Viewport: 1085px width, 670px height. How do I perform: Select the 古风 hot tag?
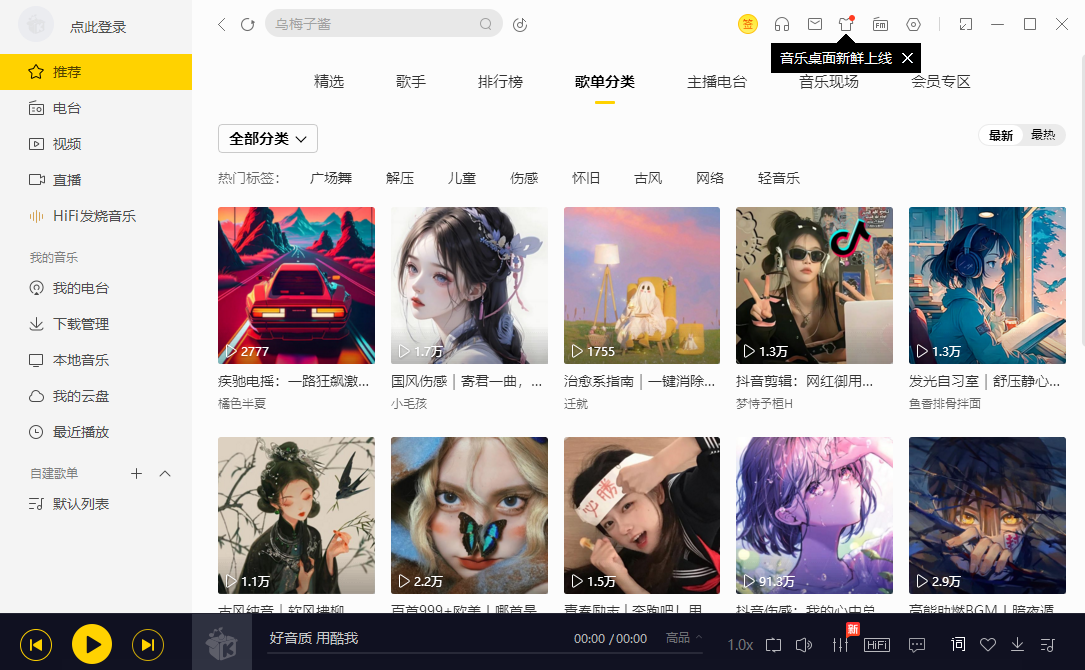pyautogui.click(x=648, y=178)
